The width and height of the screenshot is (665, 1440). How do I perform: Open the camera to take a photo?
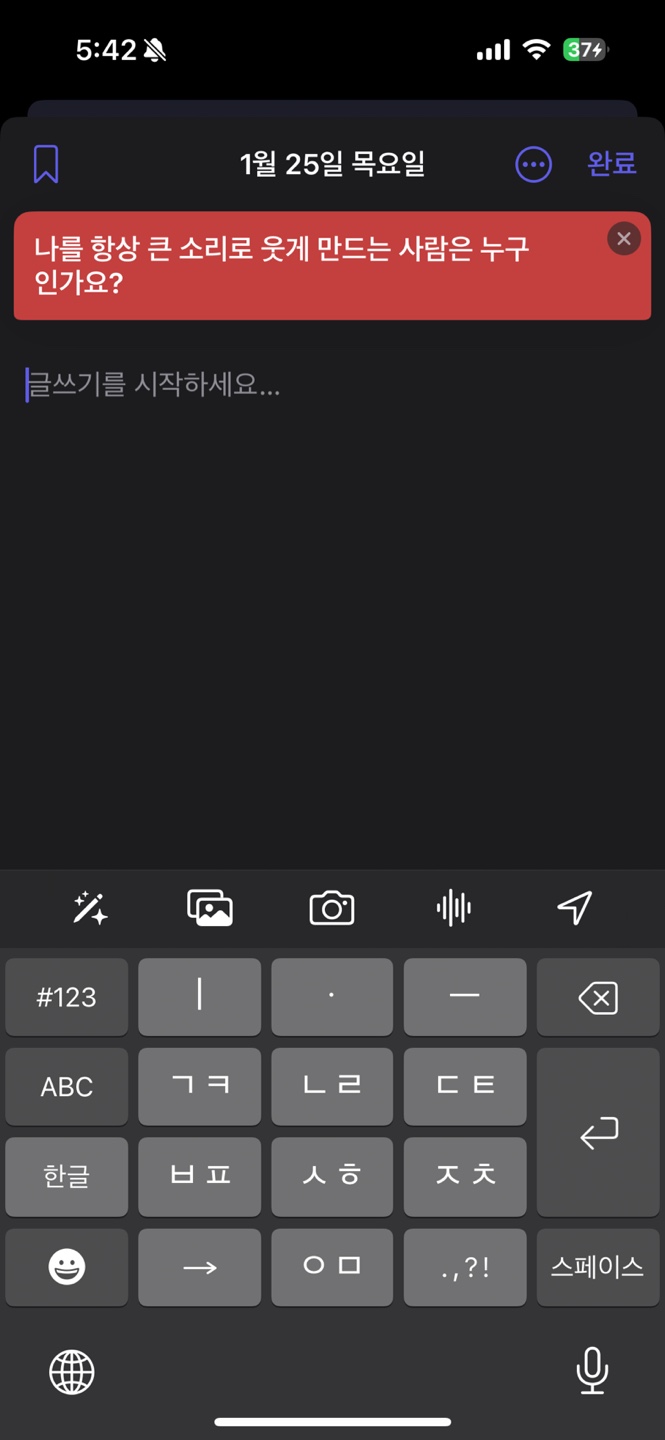332,908
